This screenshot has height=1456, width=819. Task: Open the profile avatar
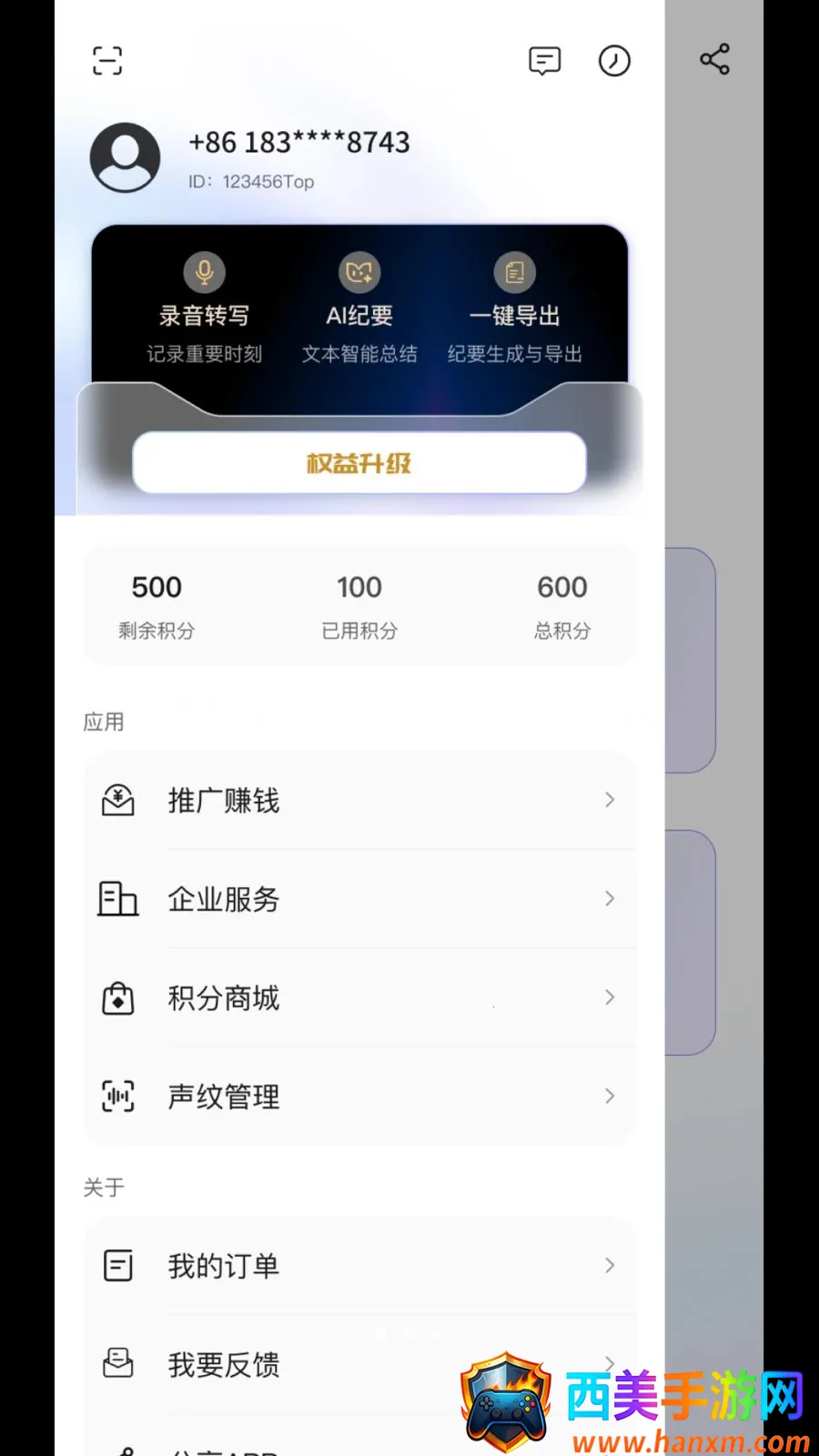pyautogui.click(x=126, y=157)
